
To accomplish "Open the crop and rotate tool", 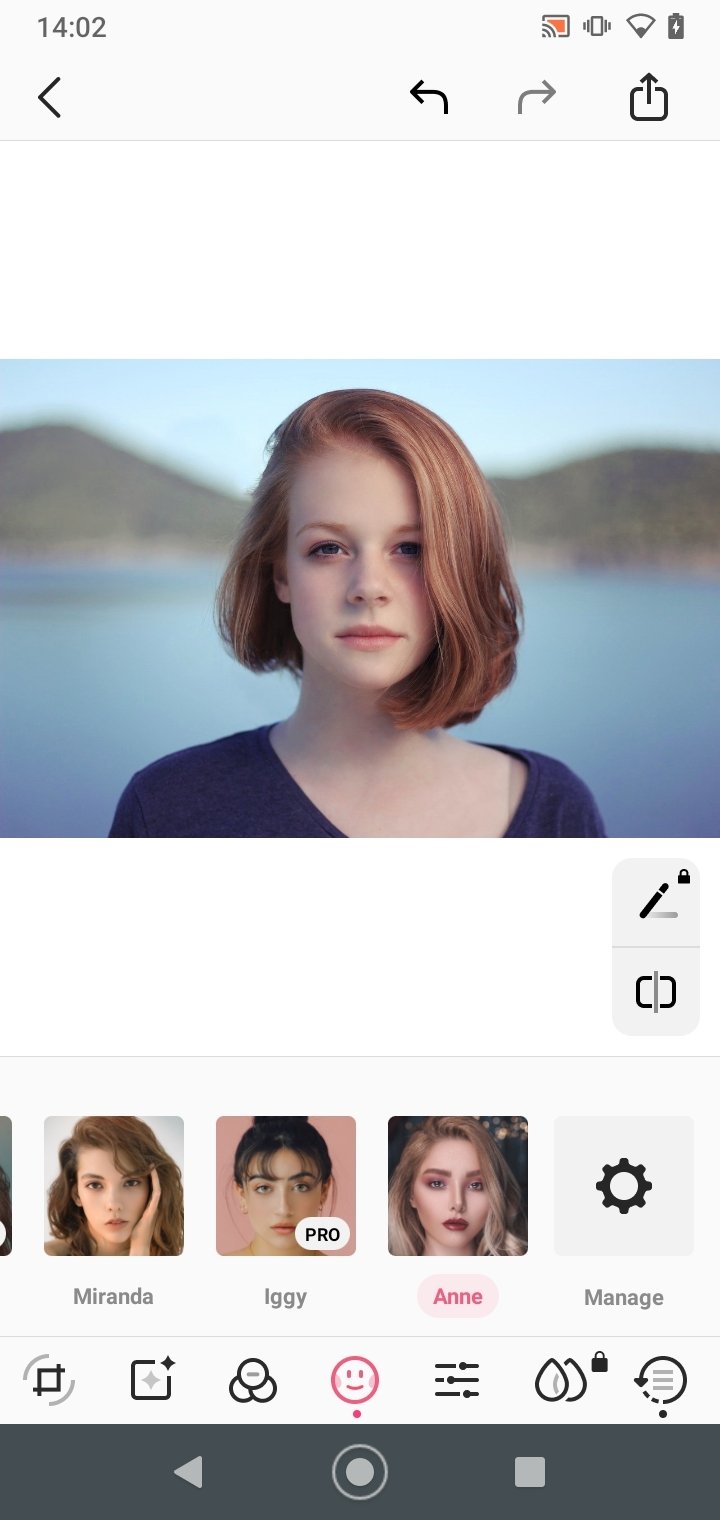I will pyautogui.click(x=48, y=1381).
